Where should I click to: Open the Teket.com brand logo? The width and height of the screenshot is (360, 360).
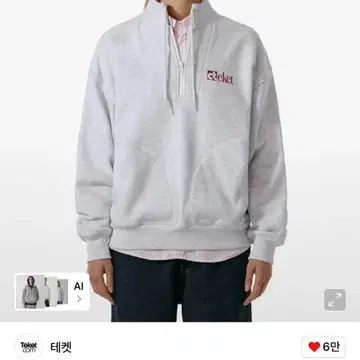[x=29, y=347]
